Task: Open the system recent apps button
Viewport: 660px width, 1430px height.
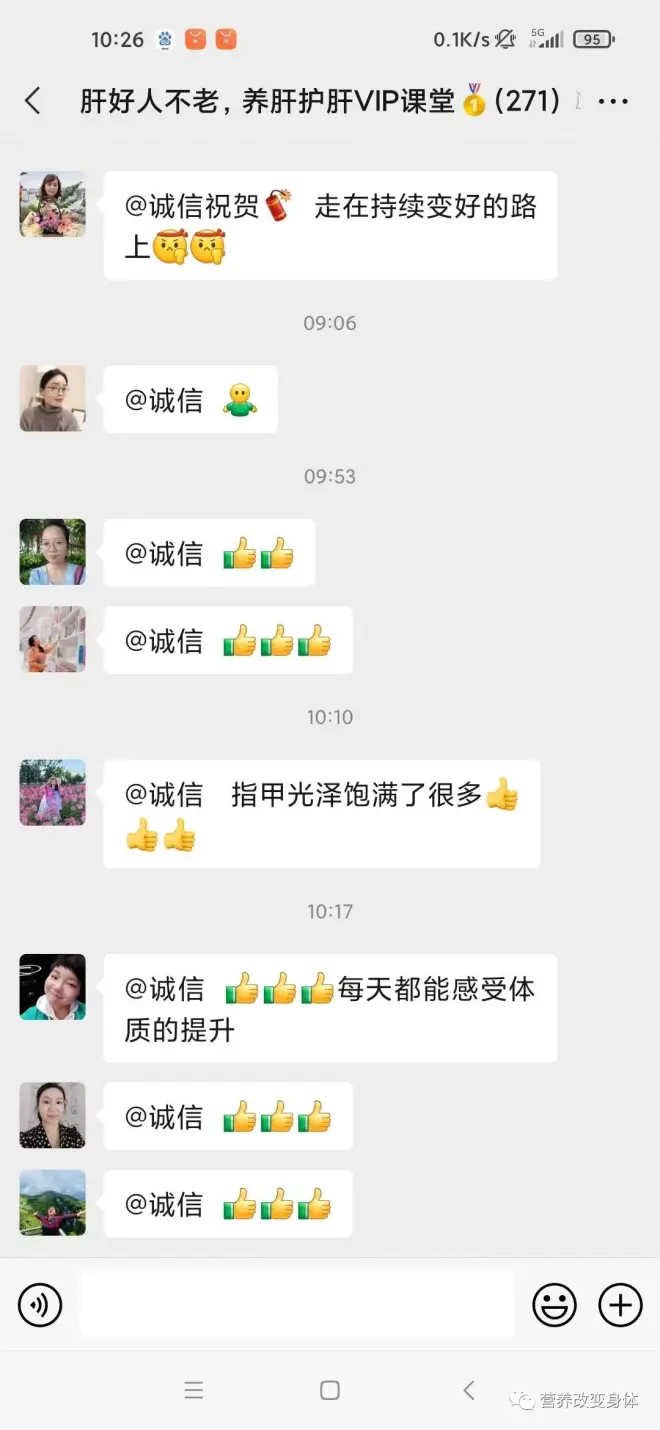Action: point(194,1390)
